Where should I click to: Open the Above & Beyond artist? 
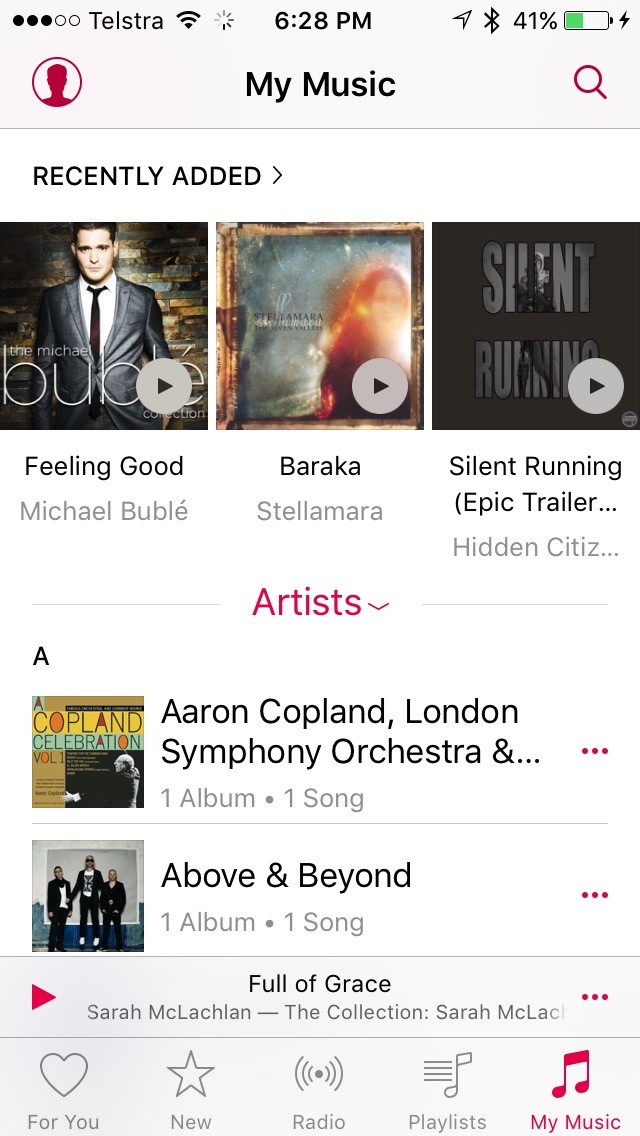coord(320,896)
